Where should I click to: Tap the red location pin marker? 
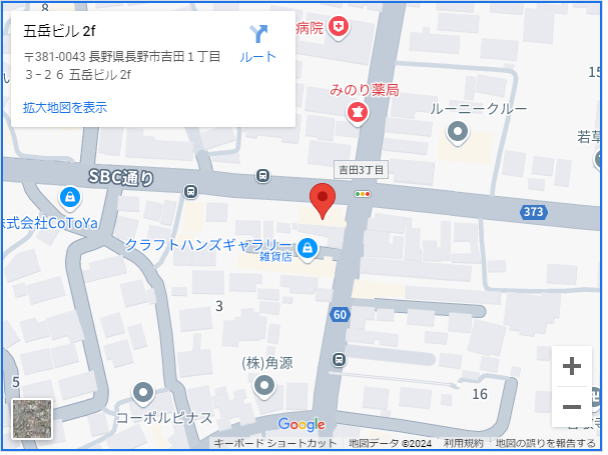point(322,200)
